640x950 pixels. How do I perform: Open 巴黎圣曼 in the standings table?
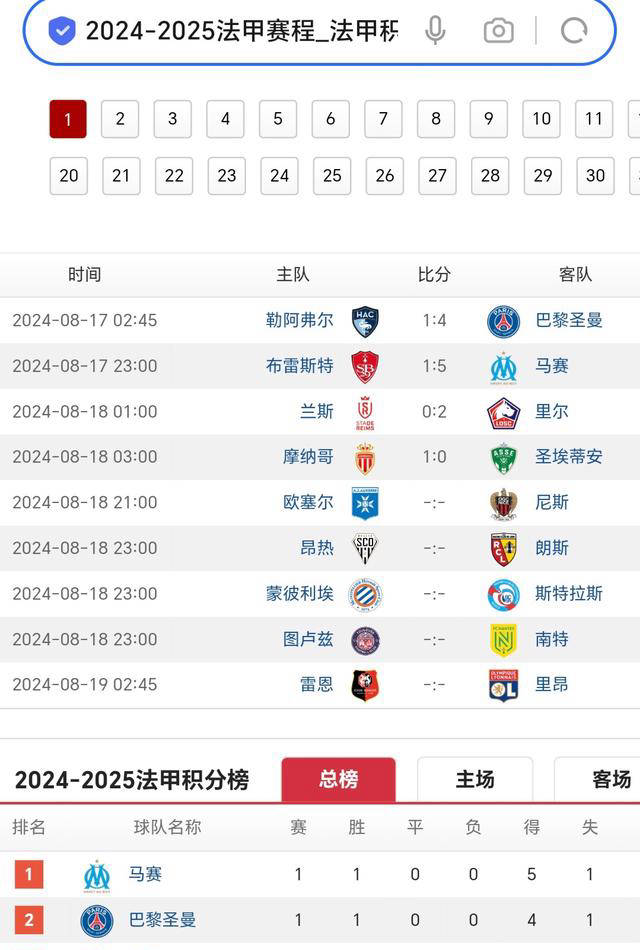click(162, 920)
